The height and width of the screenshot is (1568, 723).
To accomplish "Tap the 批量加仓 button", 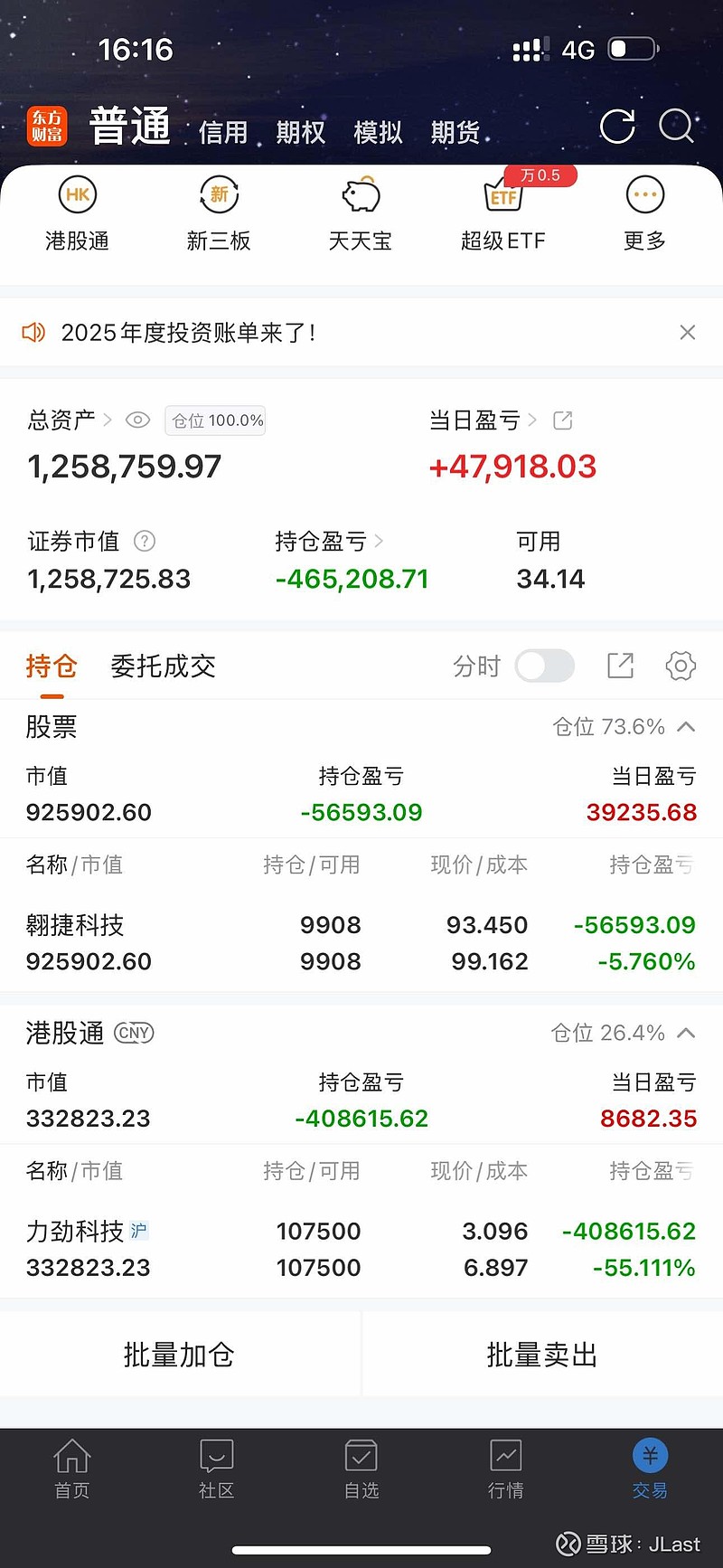I will click(179, 1355).
